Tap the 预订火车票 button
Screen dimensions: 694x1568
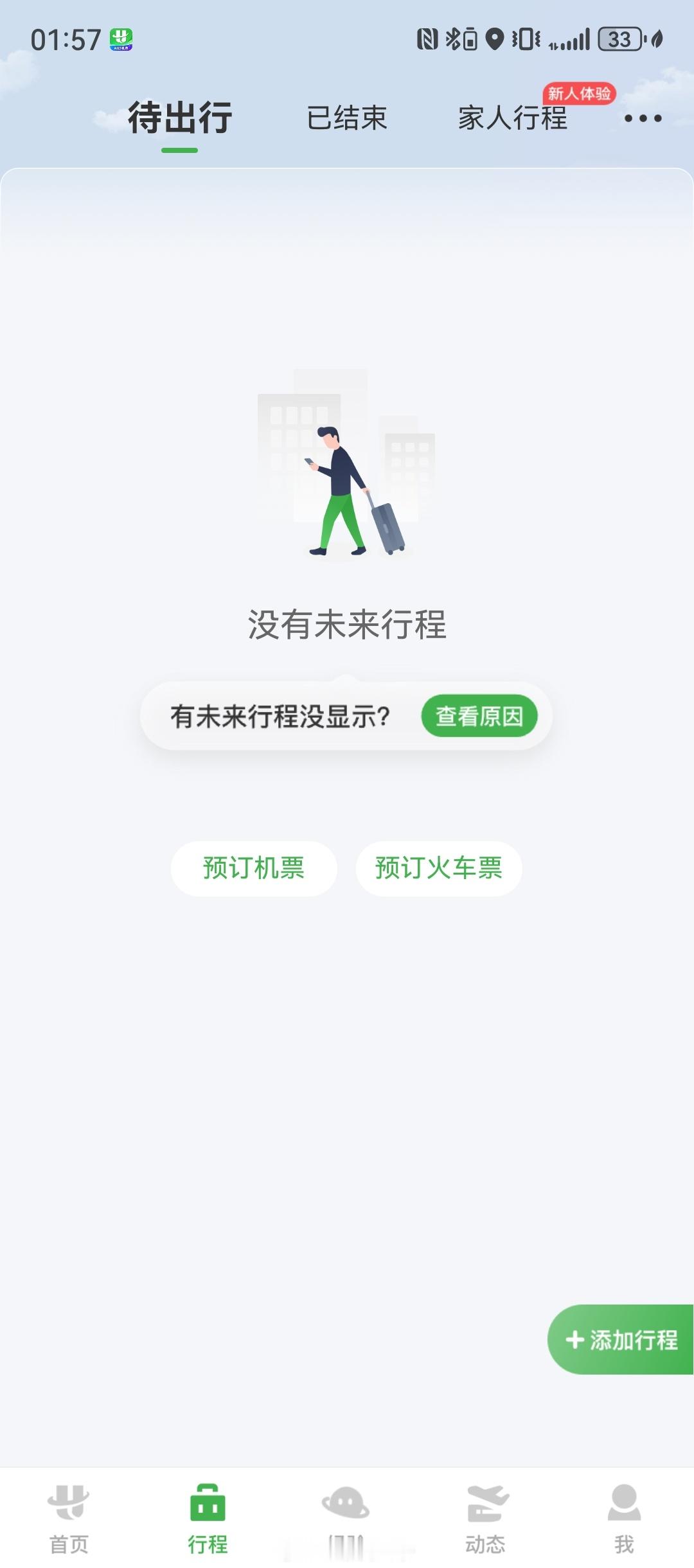coord(440,868)
